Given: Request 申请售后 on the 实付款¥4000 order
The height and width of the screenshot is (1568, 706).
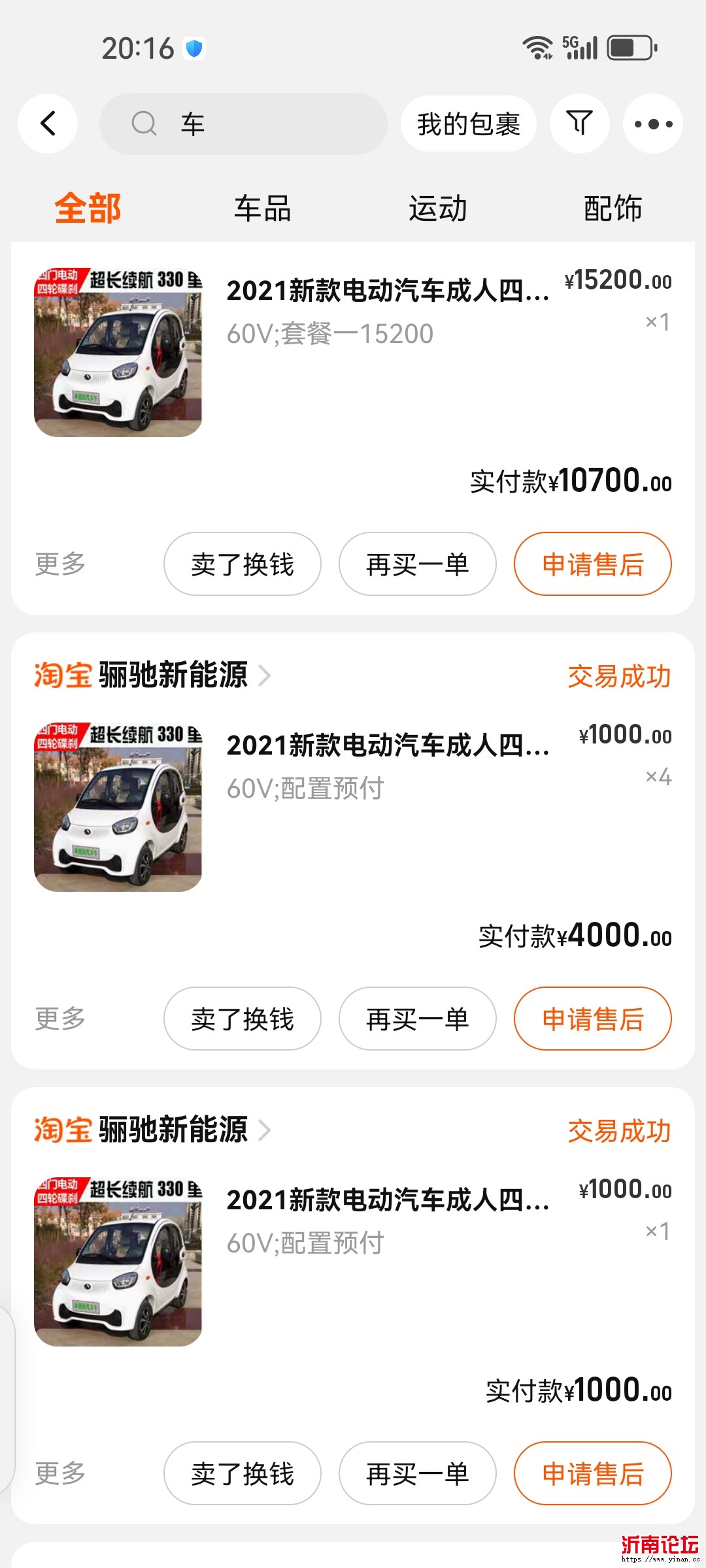Looking at the screenshot, I should click(592, 1019).
